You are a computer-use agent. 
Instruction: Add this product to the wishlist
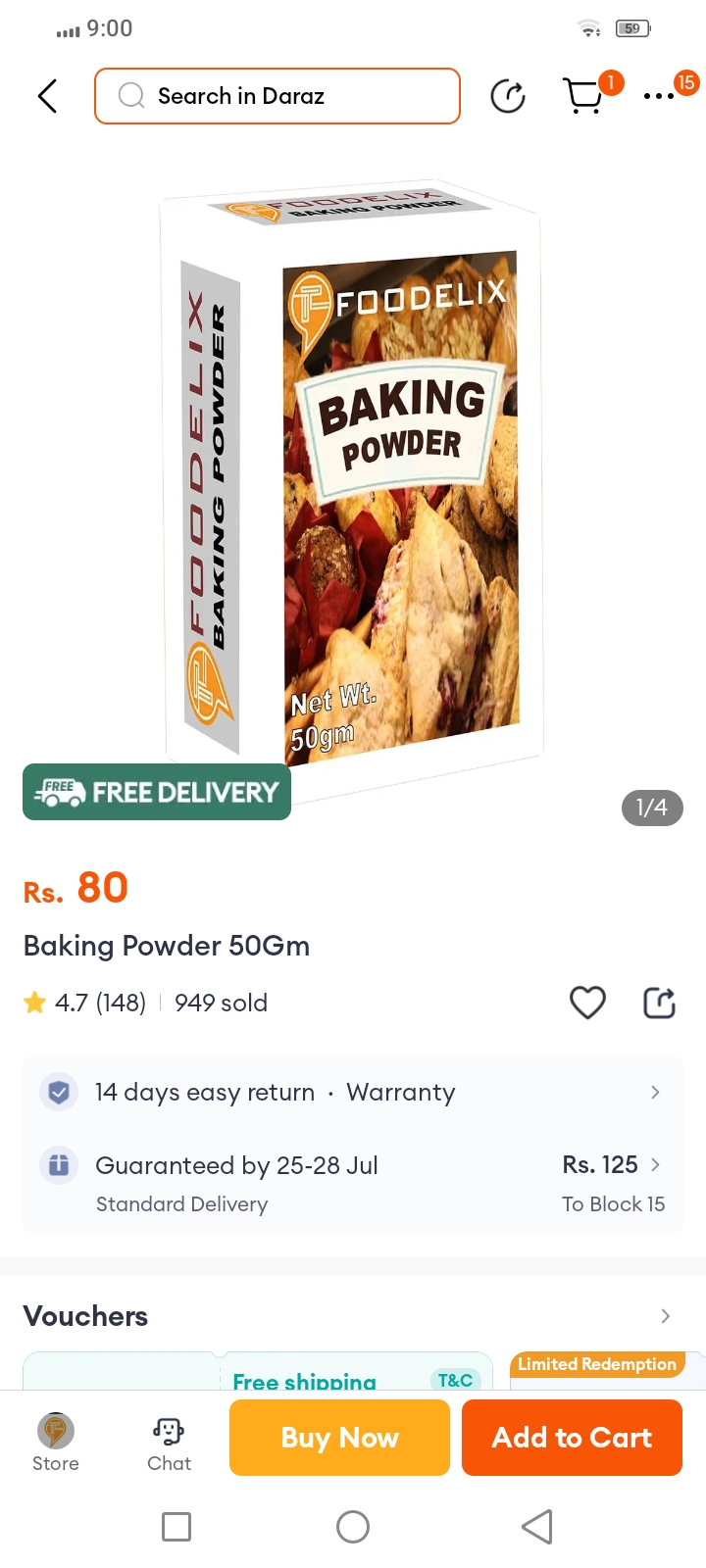(x=587, y=1003)
